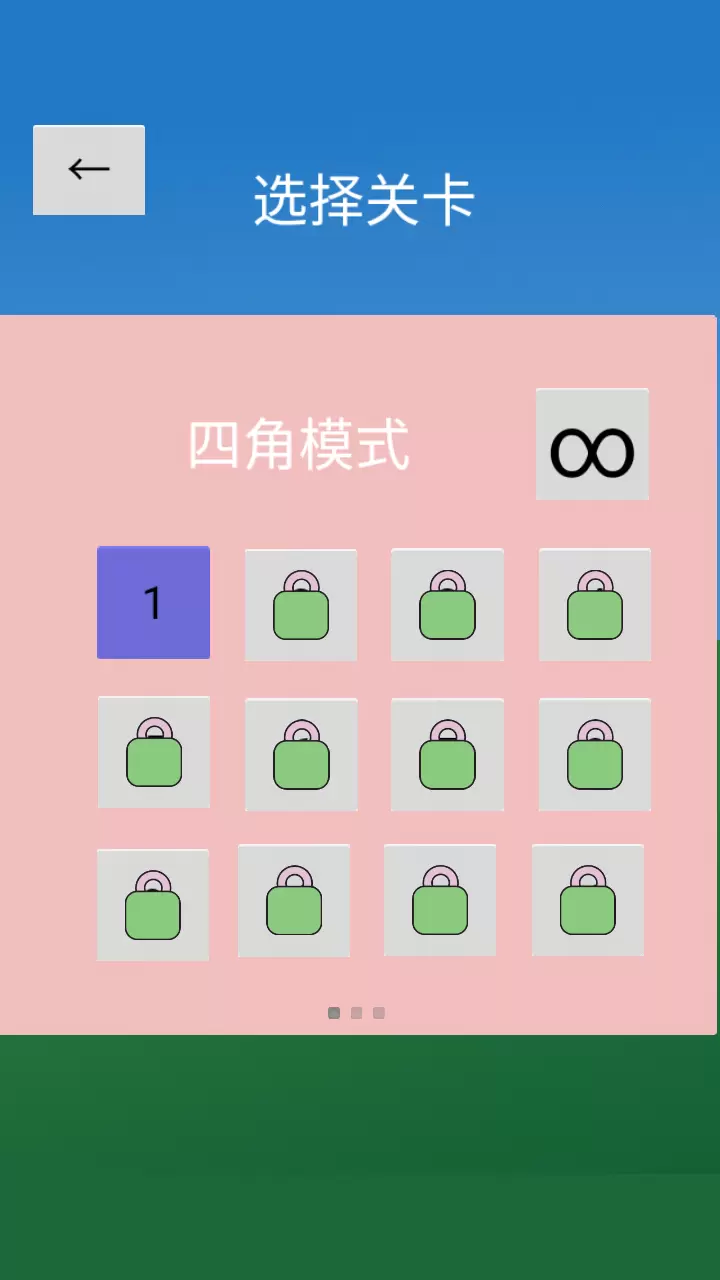720x1280 pixels.
Task: Start level 1
Action: pos(153,602)
